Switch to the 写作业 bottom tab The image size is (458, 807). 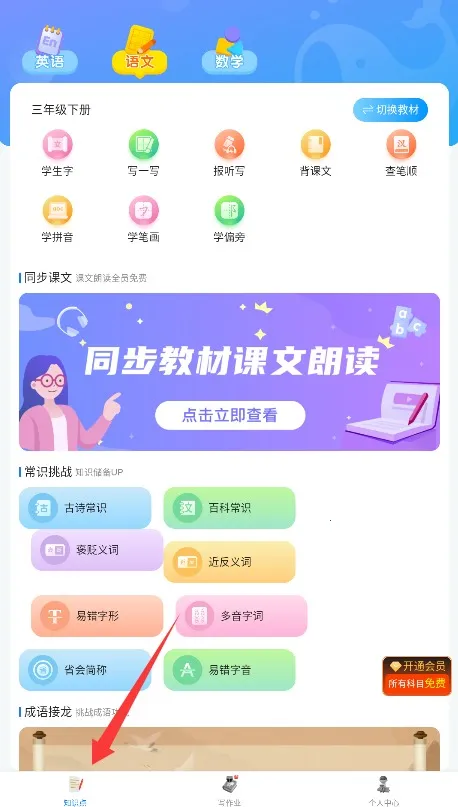(x=230, y=791)
